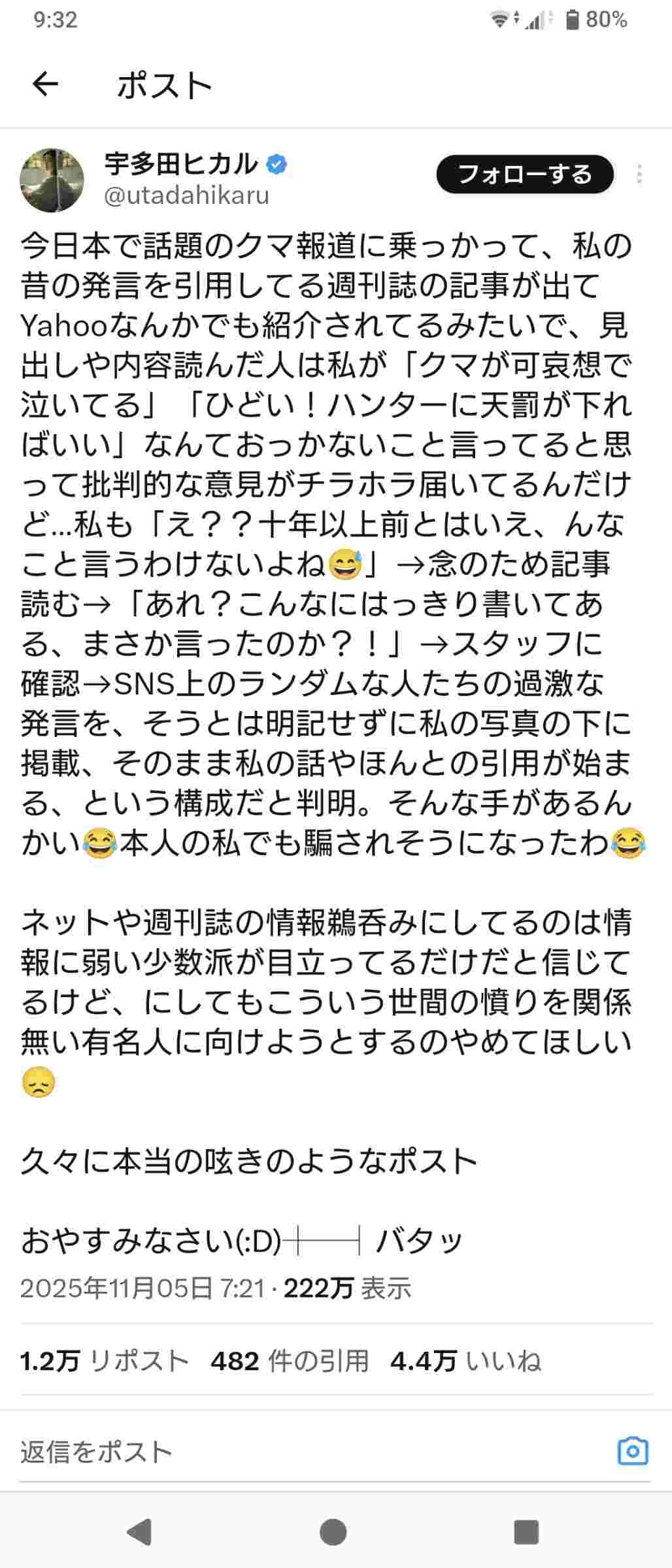The width and height of the screenshot is (672, 1568).
Task: Go back using the top arrow
Action: tap(45, 84)
